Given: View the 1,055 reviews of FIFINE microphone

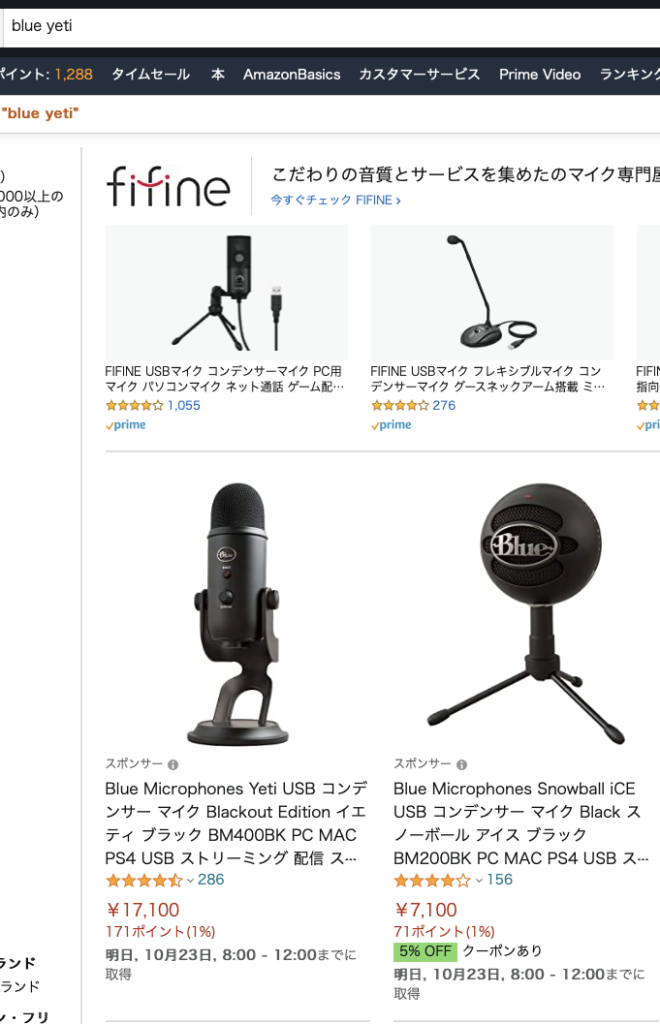Looking at the screenshot, I should pyautogui.click(x=184, y=405).
